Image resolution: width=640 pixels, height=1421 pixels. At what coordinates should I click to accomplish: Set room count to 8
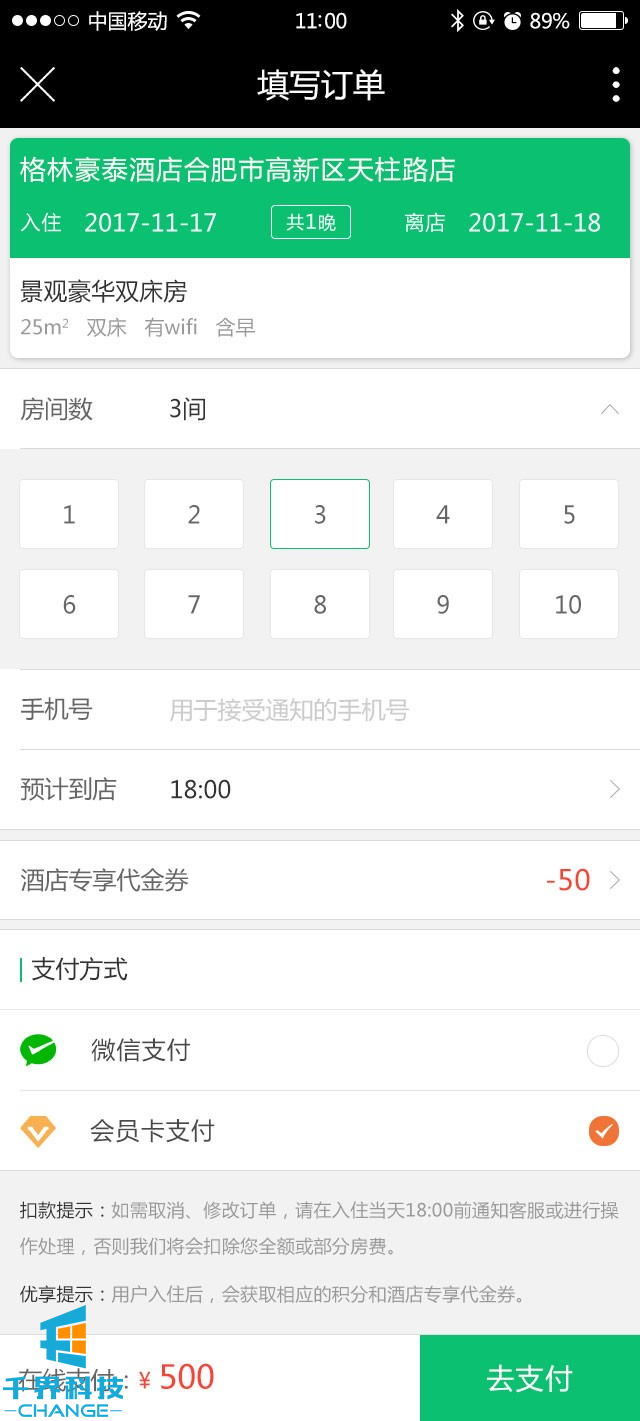pos(320,604)
